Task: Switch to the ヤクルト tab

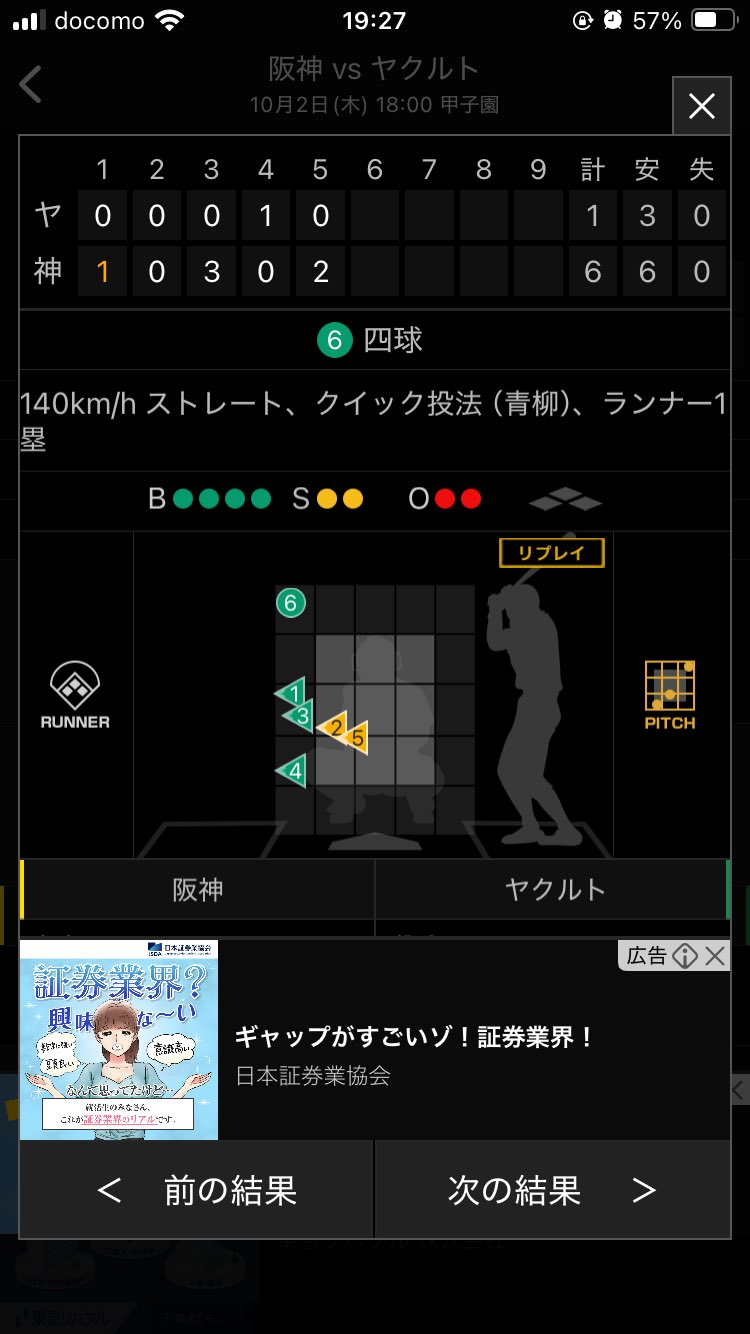Action: [554, 889]
